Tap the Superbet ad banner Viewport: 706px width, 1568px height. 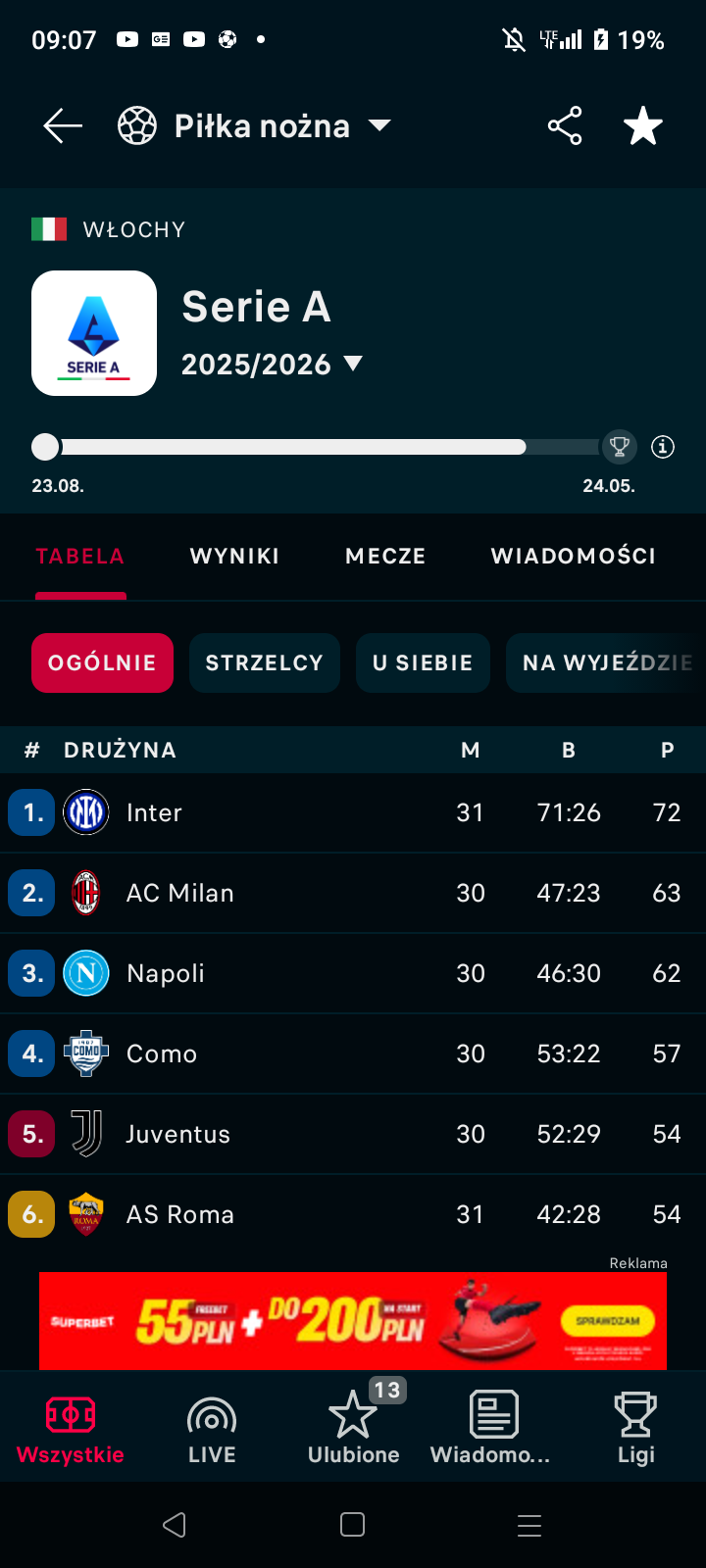point(353,1321)
